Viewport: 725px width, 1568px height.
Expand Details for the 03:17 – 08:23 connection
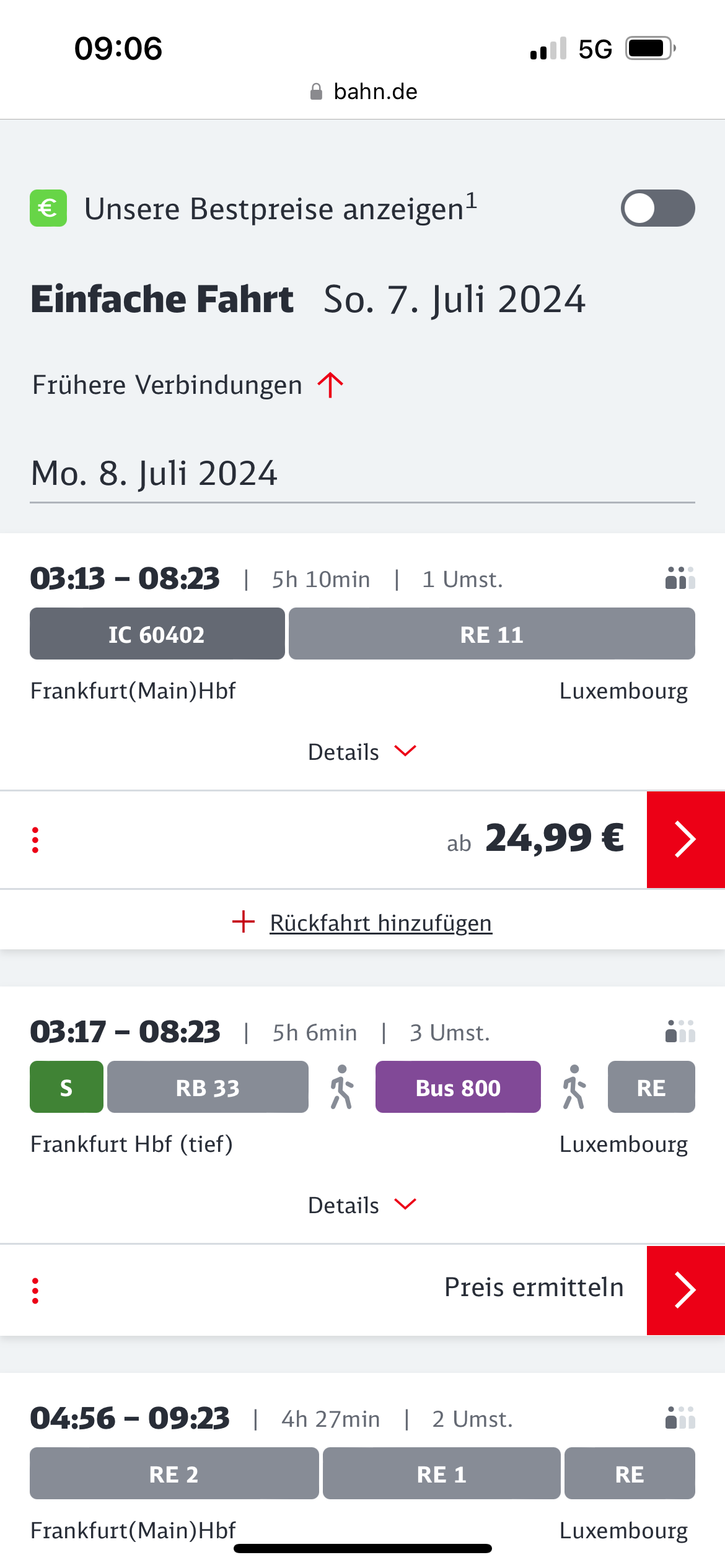(362, 1205)
